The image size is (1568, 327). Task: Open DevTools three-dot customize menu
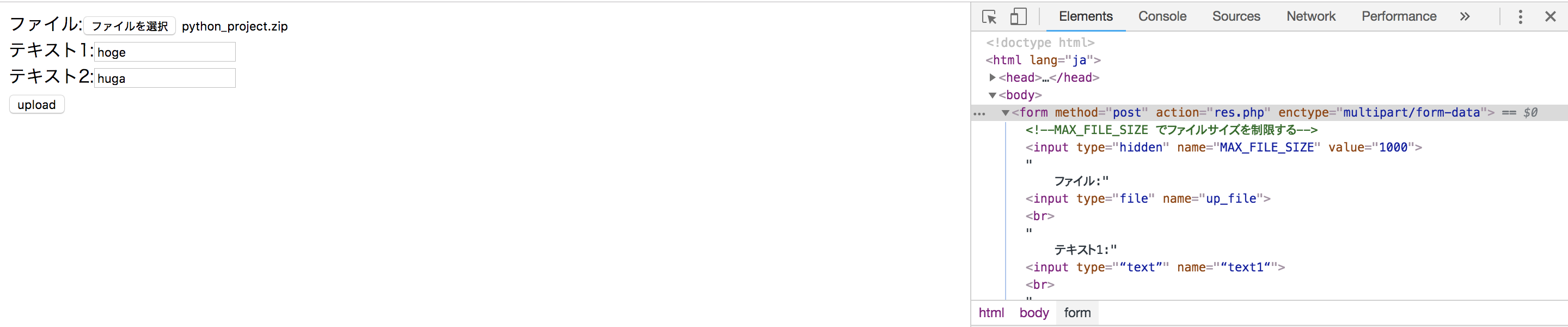(1520, 16)
